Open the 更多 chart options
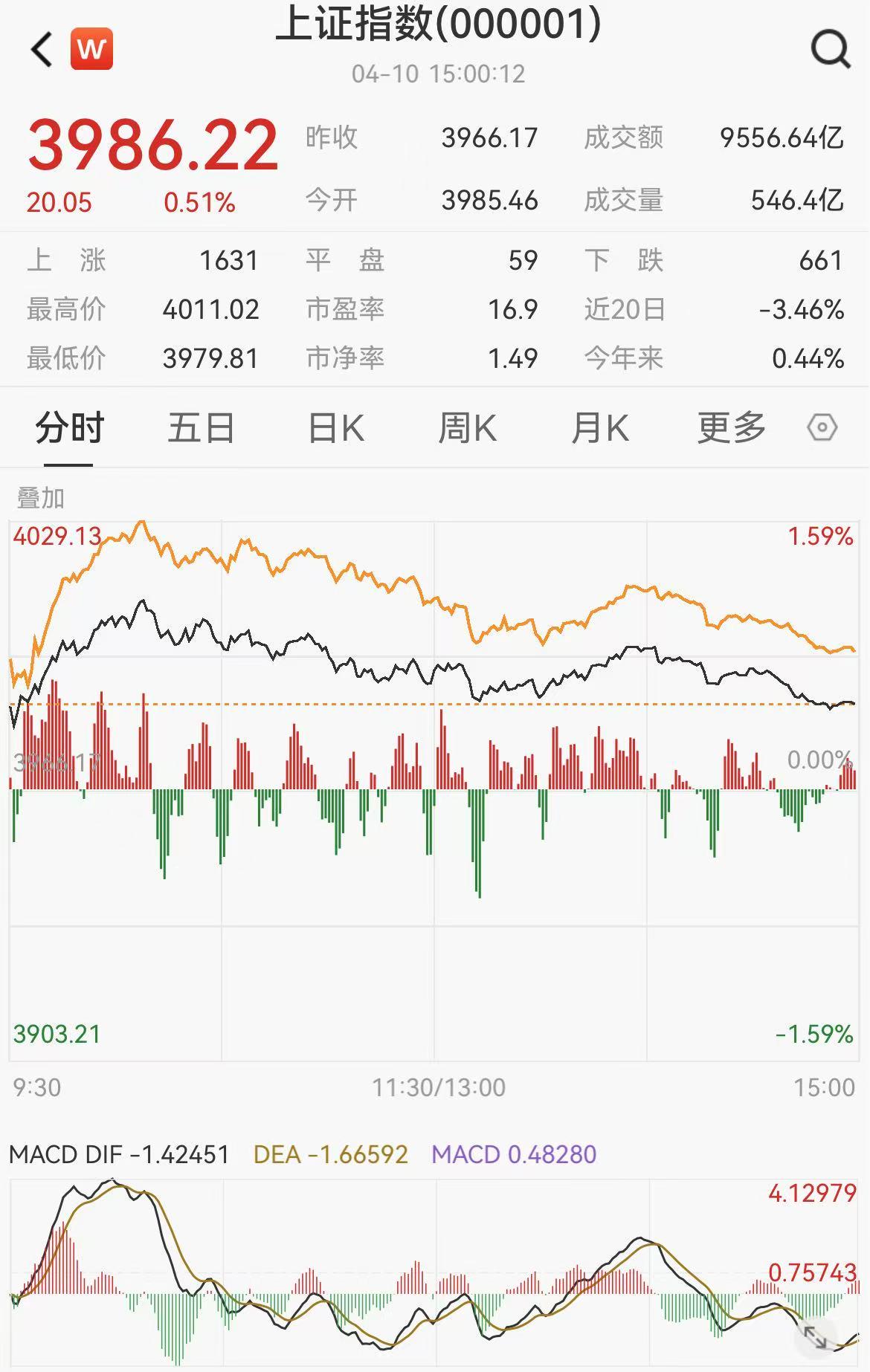Viewport: 870px width, 1372px height. click(731, 428)
